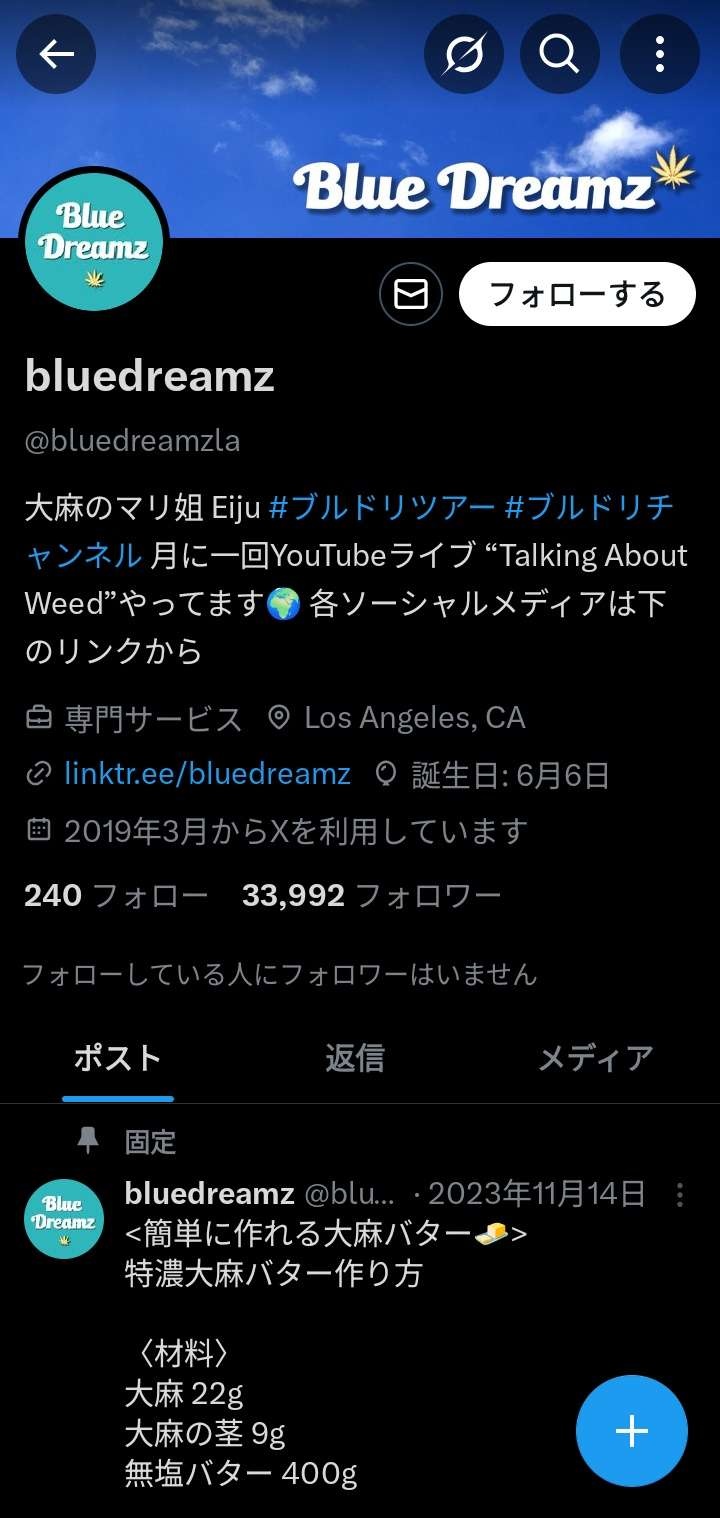Tap フォローする to follow bluedreamz
Screen dimensions: 720x1518
click(576, 294)
